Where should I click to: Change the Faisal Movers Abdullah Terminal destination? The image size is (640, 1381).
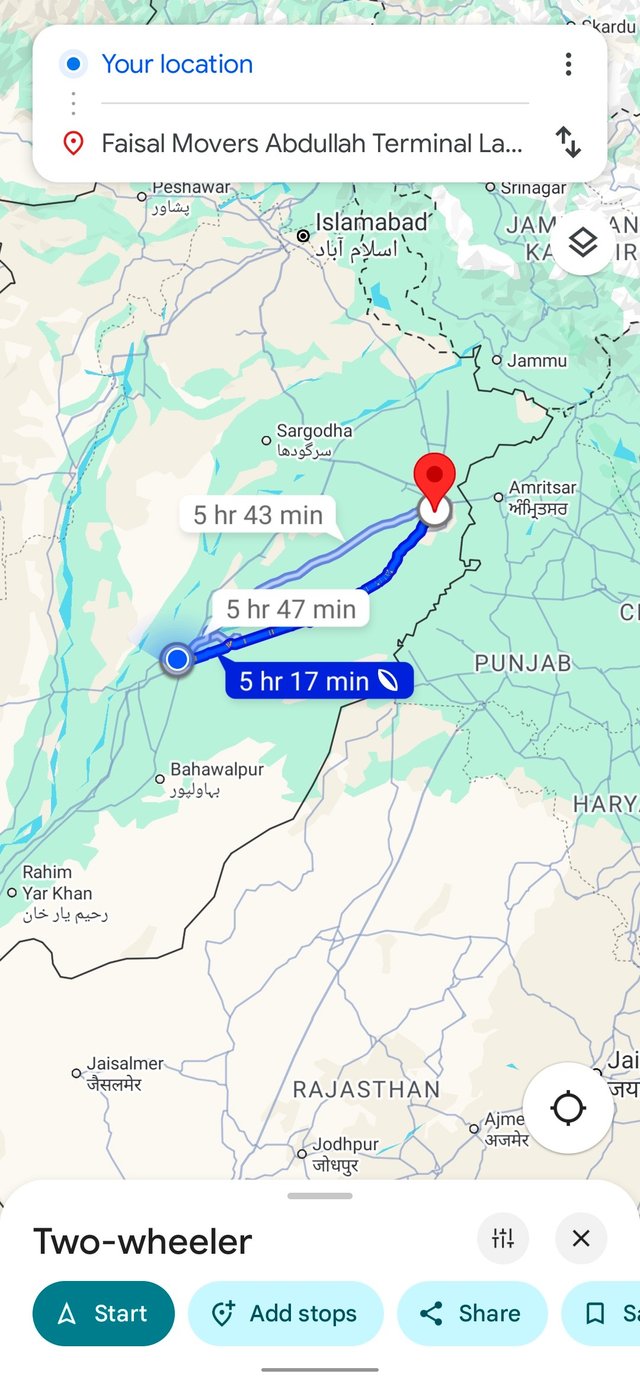click(x=311, y=144)
